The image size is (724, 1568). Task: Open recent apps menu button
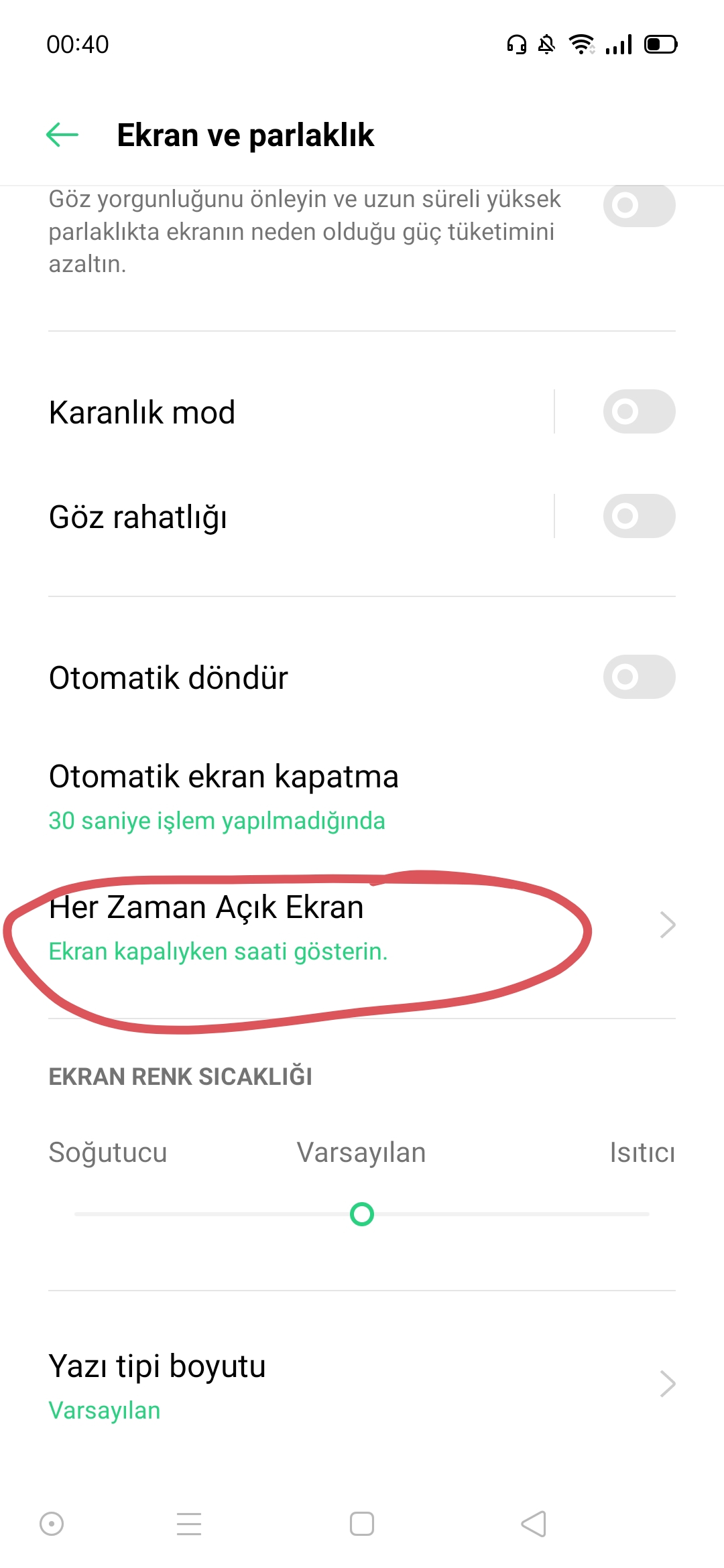[189, 1524]
